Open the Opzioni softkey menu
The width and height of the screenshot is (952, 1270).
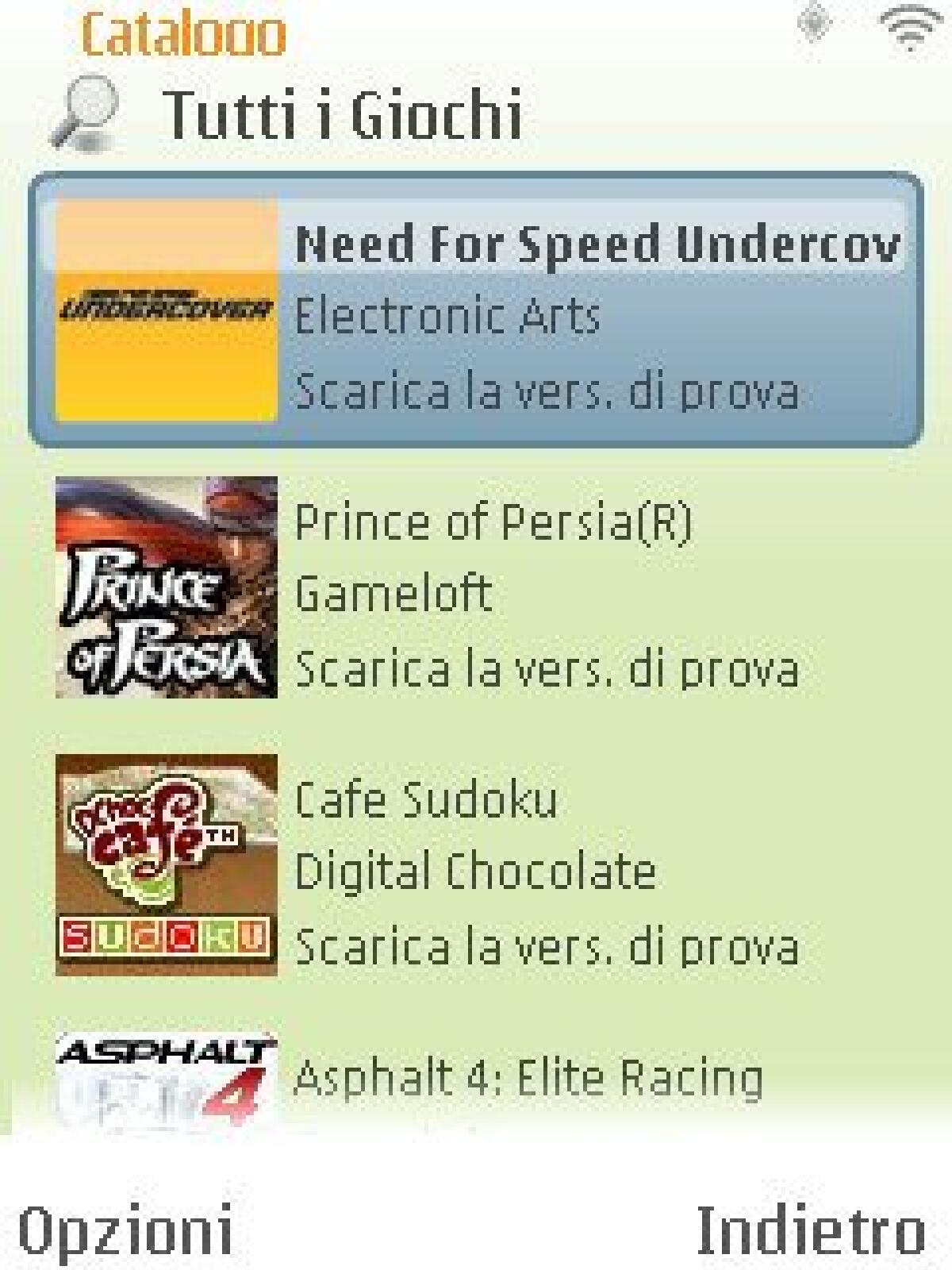point(125,1229)
